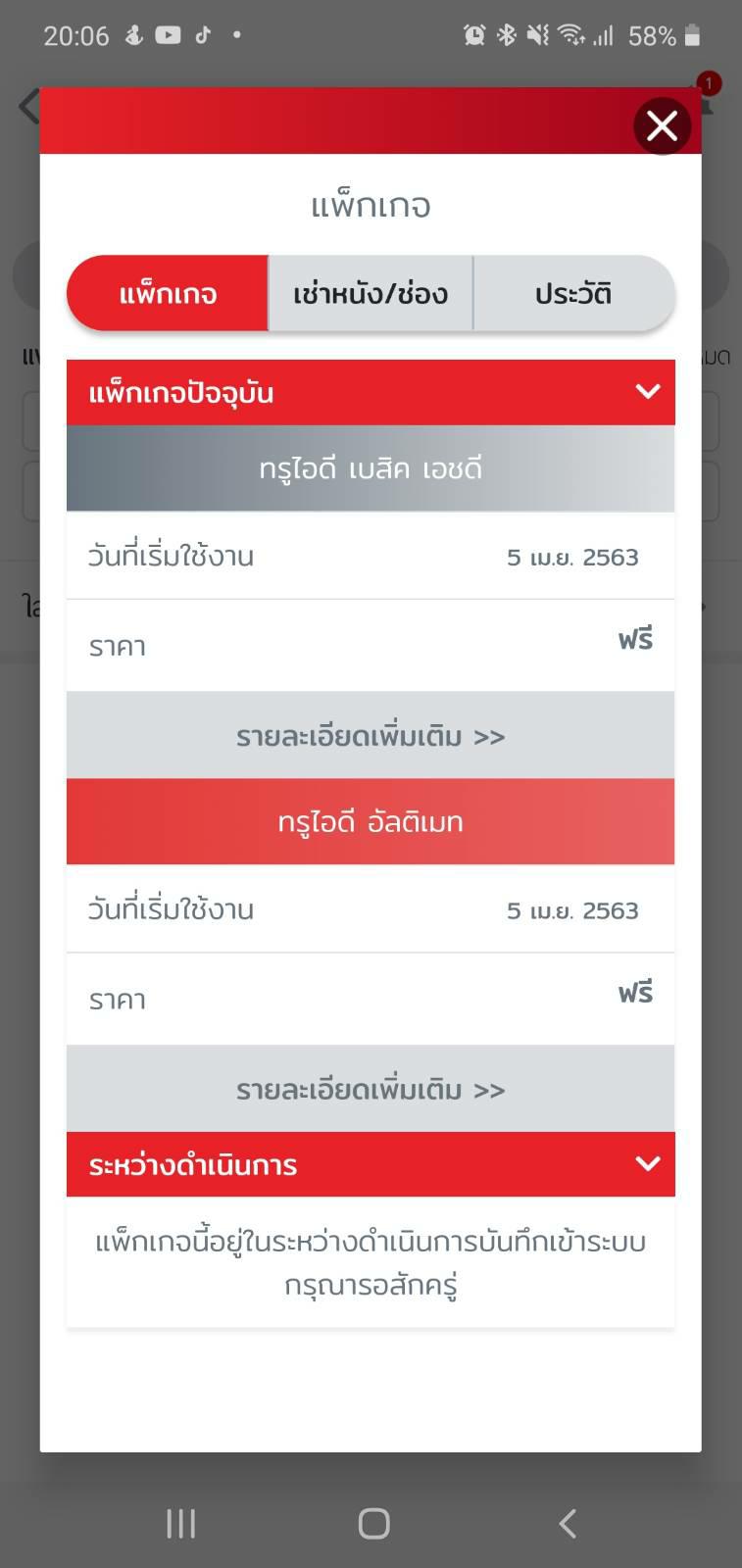This screenshot has width=742, height=1568.
Task: Close the แพ็กเกจ dialog
Action: (x=662, y=125)
